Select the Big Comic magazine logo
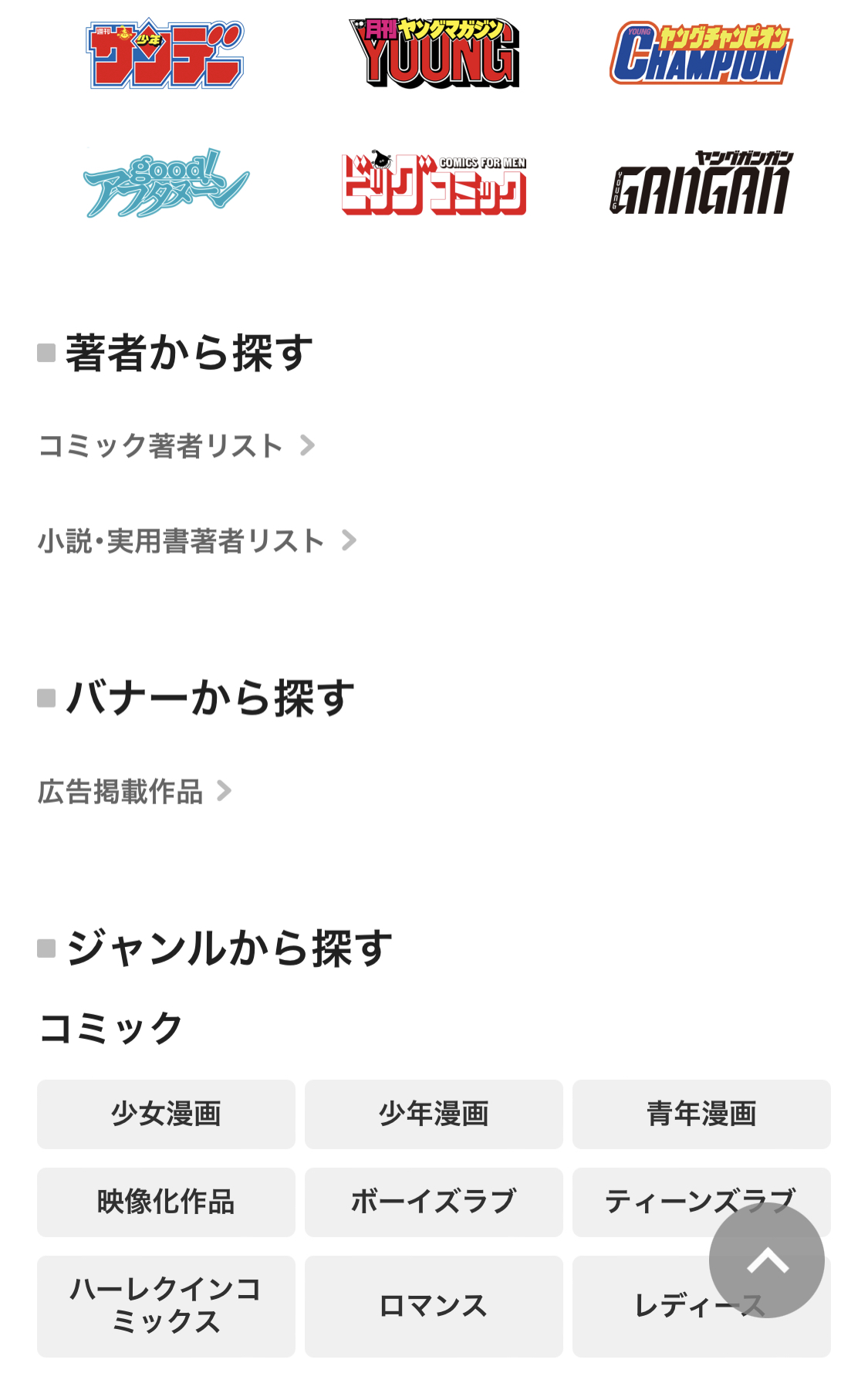 click(434, 184)
